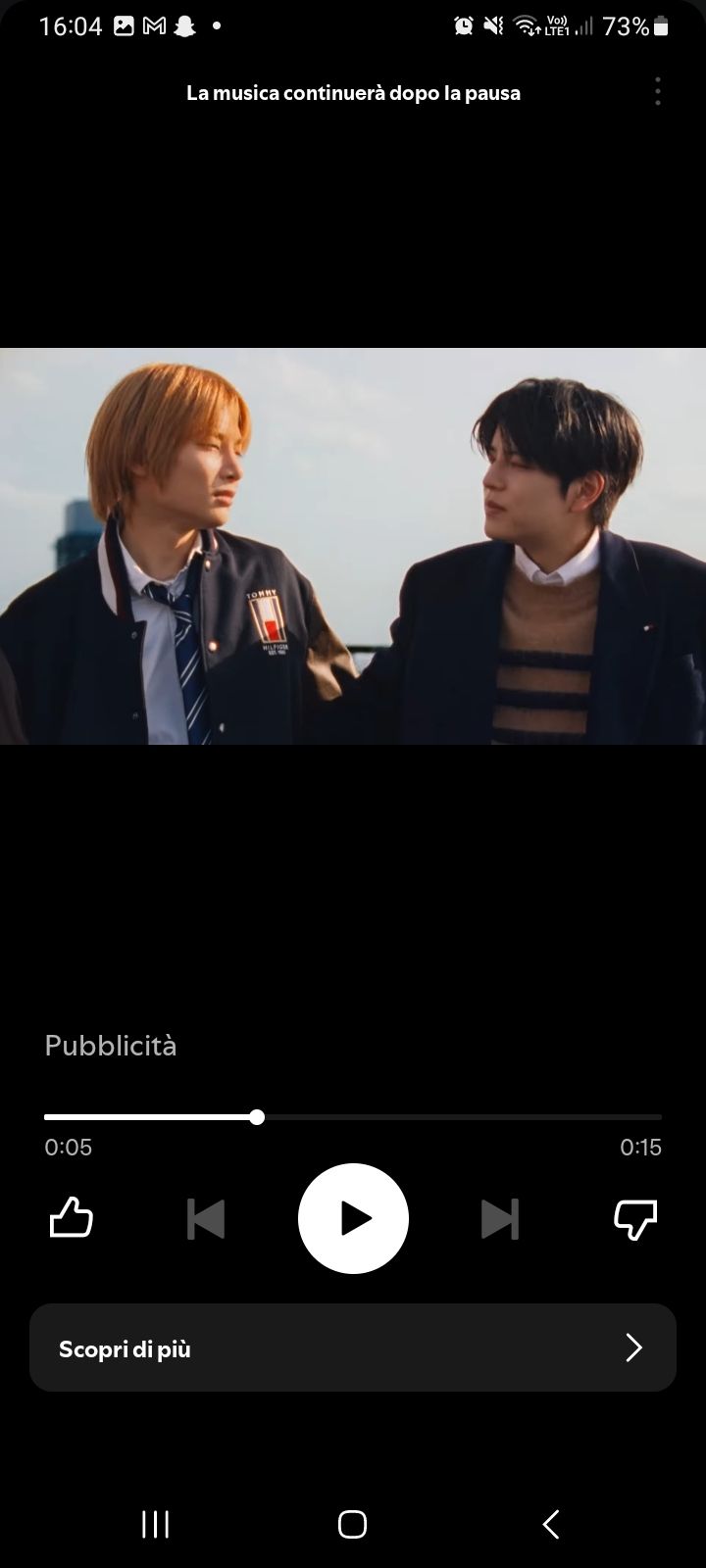Screen dimensions: 706x1568
Task: Tap the skip to next track icon
Action: (499, 1219)
